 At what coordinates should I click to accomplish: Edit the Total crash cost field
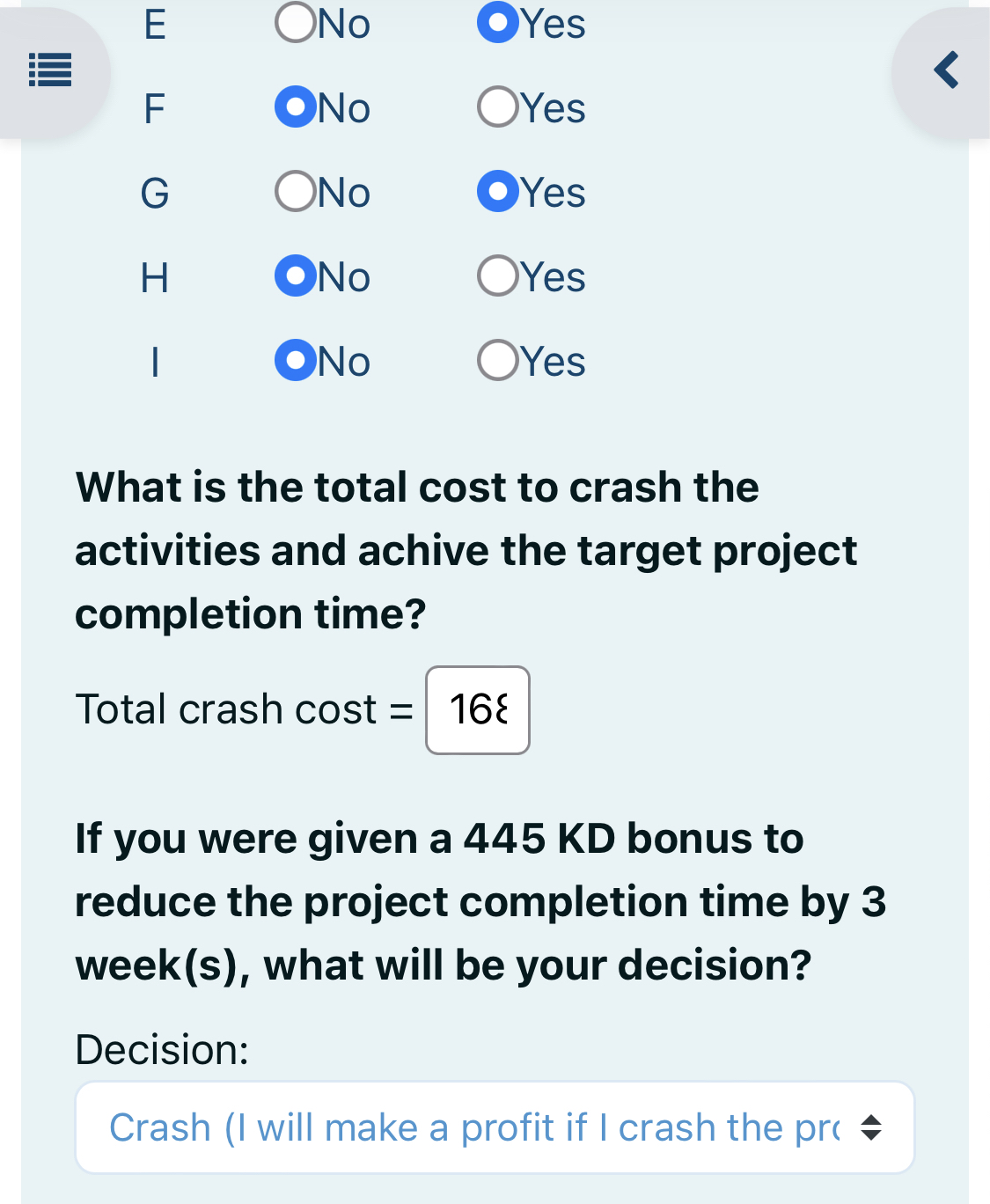[478, 710]
